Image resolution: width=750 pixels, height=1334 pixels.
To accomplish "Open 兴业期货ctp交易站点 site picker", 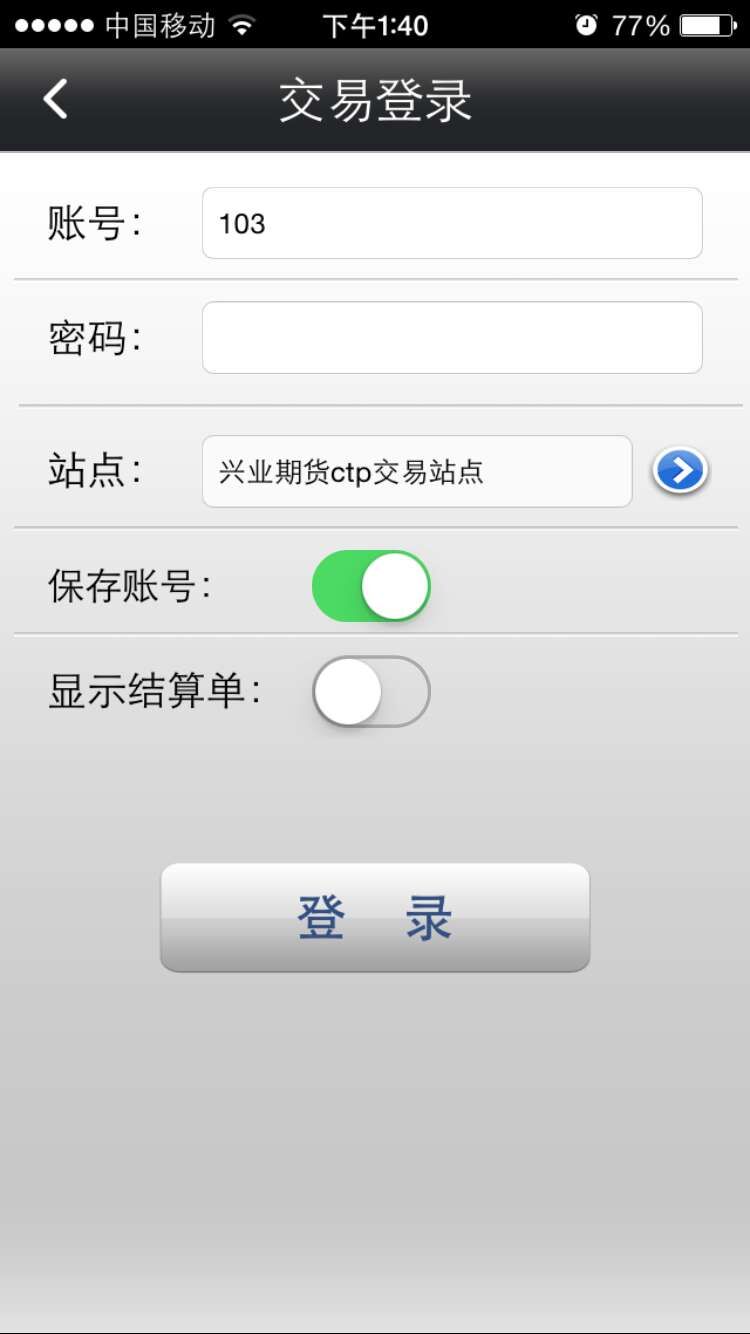I will [416, 471].
